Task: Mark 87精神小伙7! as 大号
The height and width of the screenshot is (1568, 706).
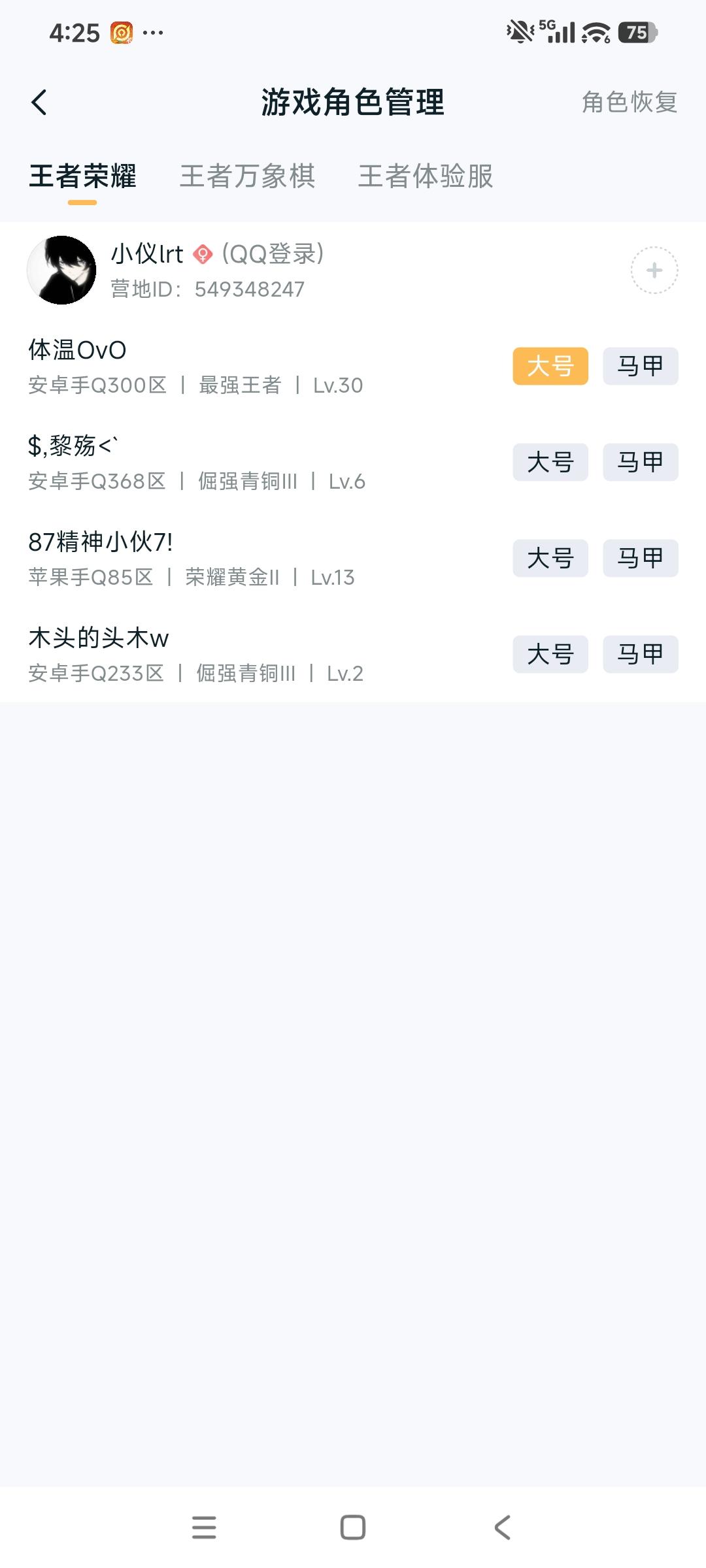Action: tap(551, 559)
